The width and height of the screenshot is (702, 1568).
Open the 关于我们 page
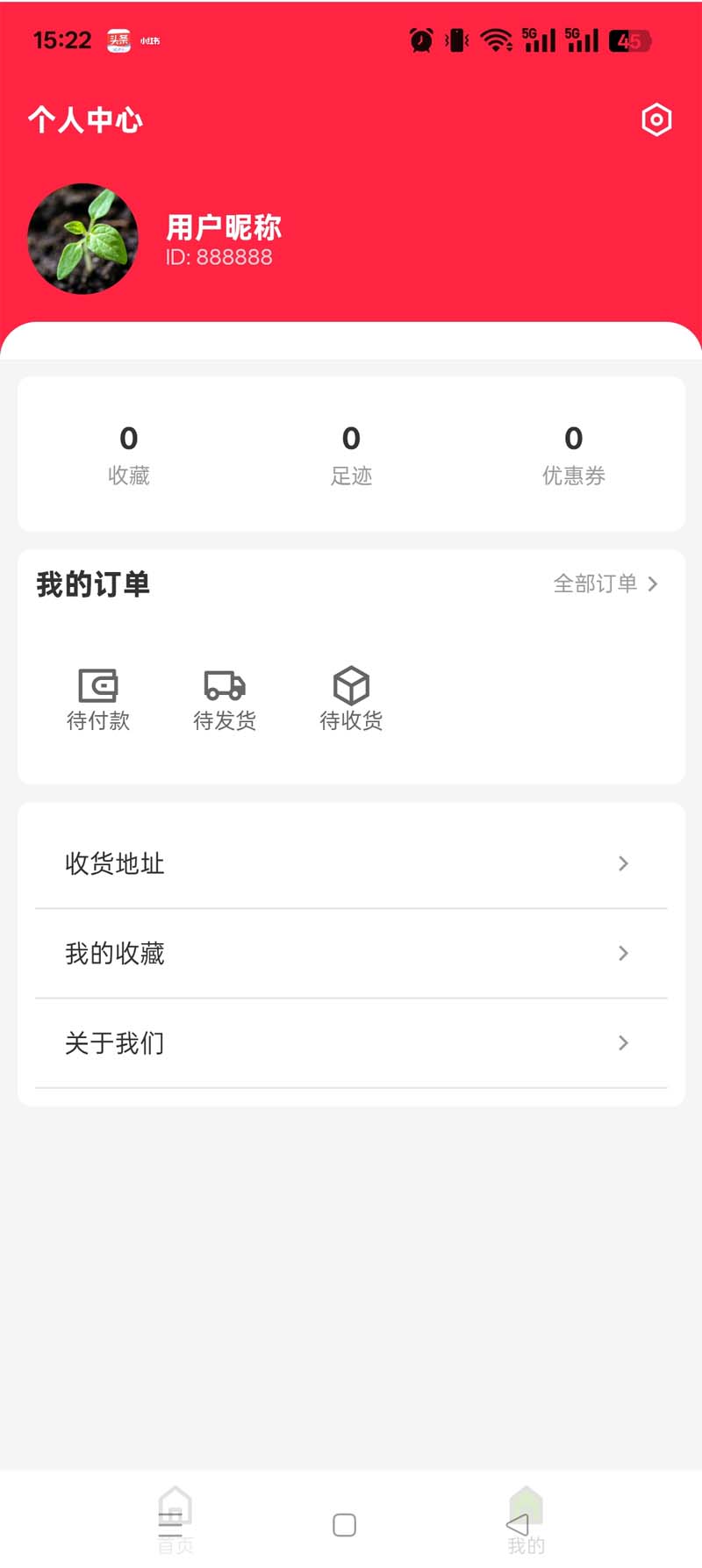(115, 1043)
